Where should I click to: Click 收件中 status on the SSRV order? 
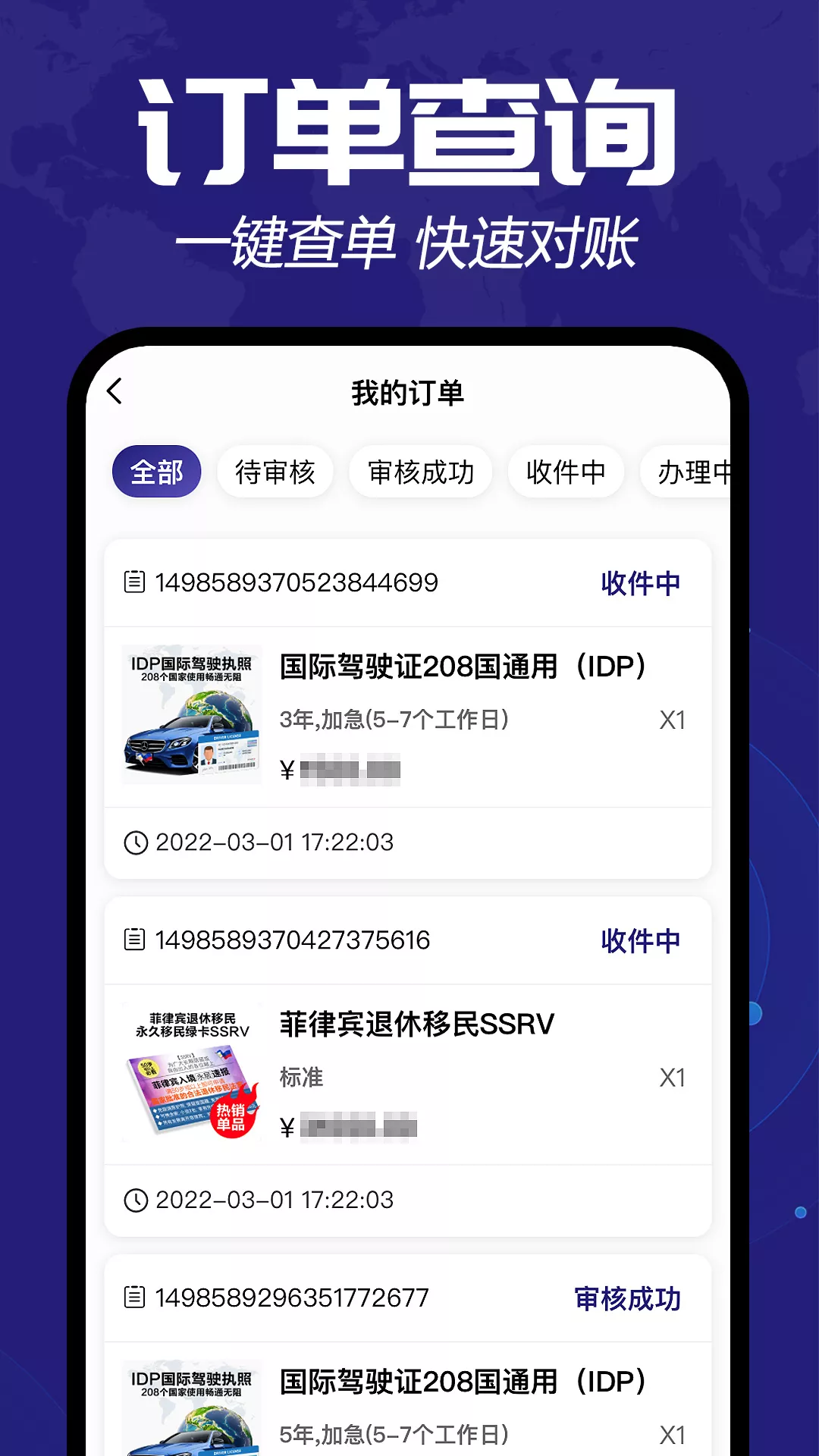coord(639,939)
